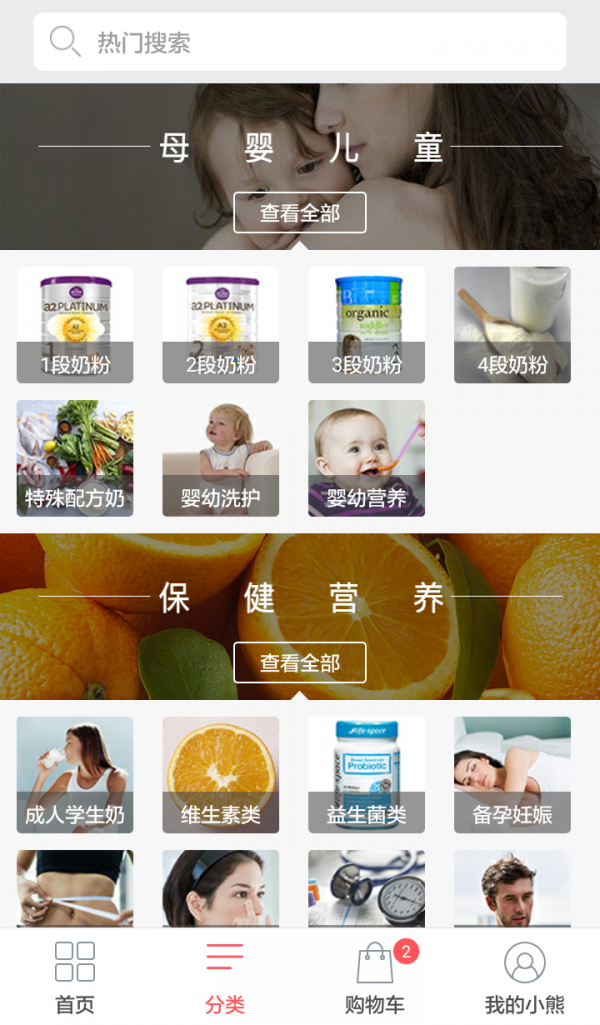The height and width of the screenshot is (1025, 600).
Task: Switch to the 分类 tab
Action: pos(225,977)
